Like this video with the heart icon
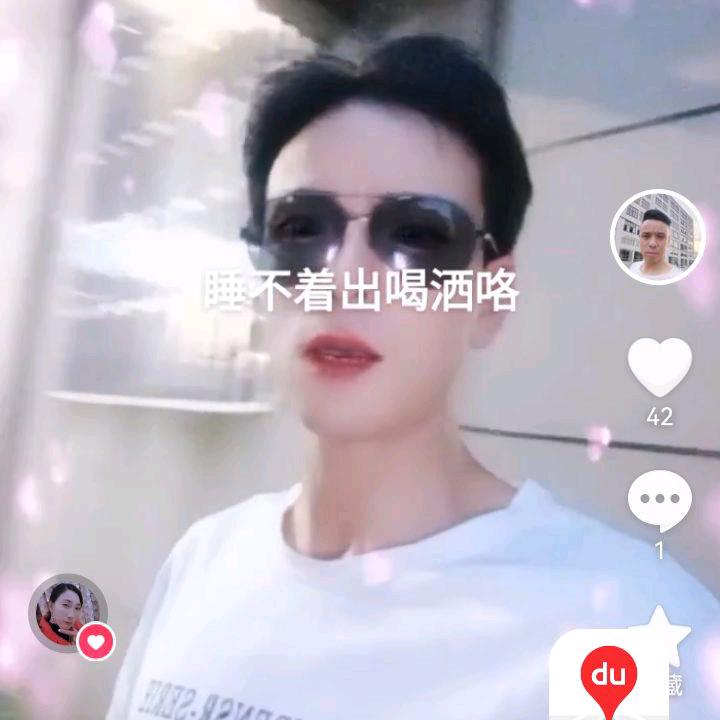Image resolution: width=720 pixels, height=720 pixels. coord(659,366)
